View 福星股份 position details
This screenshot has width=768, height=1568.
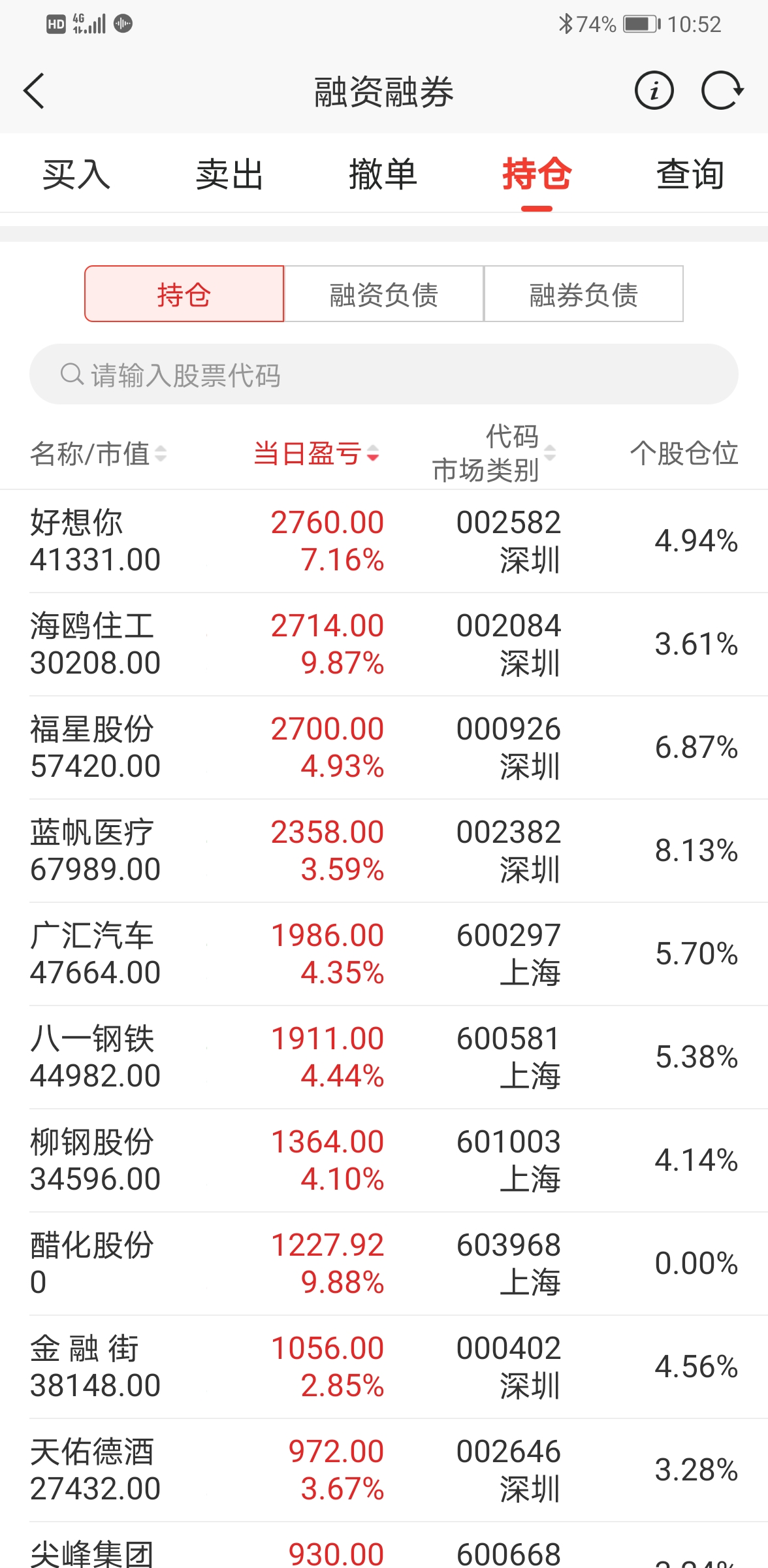click(384, 747)
